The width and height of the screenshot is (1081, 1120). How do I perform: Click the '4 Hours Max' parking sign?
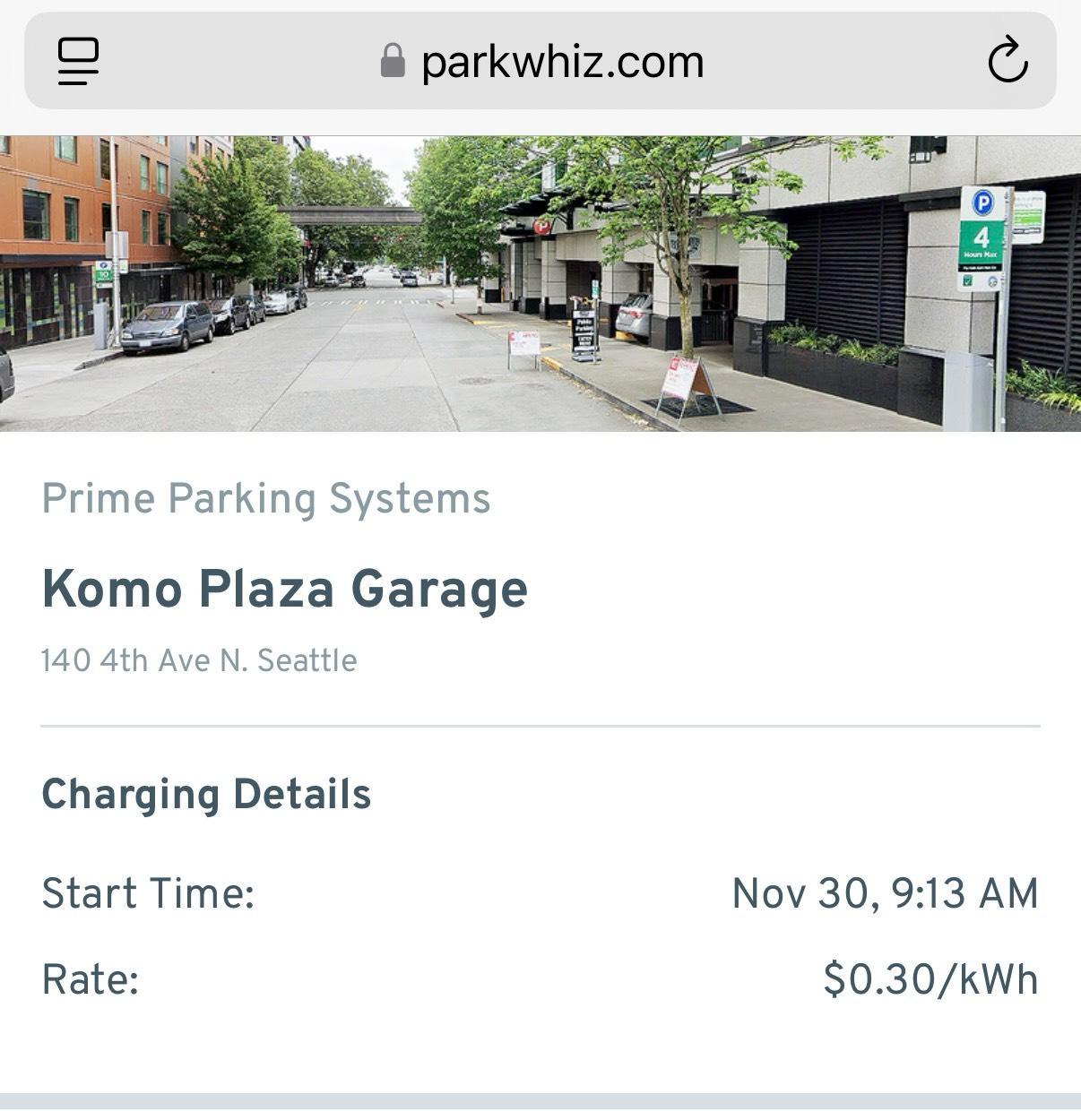pyautogui.click(x=982, y=240)
